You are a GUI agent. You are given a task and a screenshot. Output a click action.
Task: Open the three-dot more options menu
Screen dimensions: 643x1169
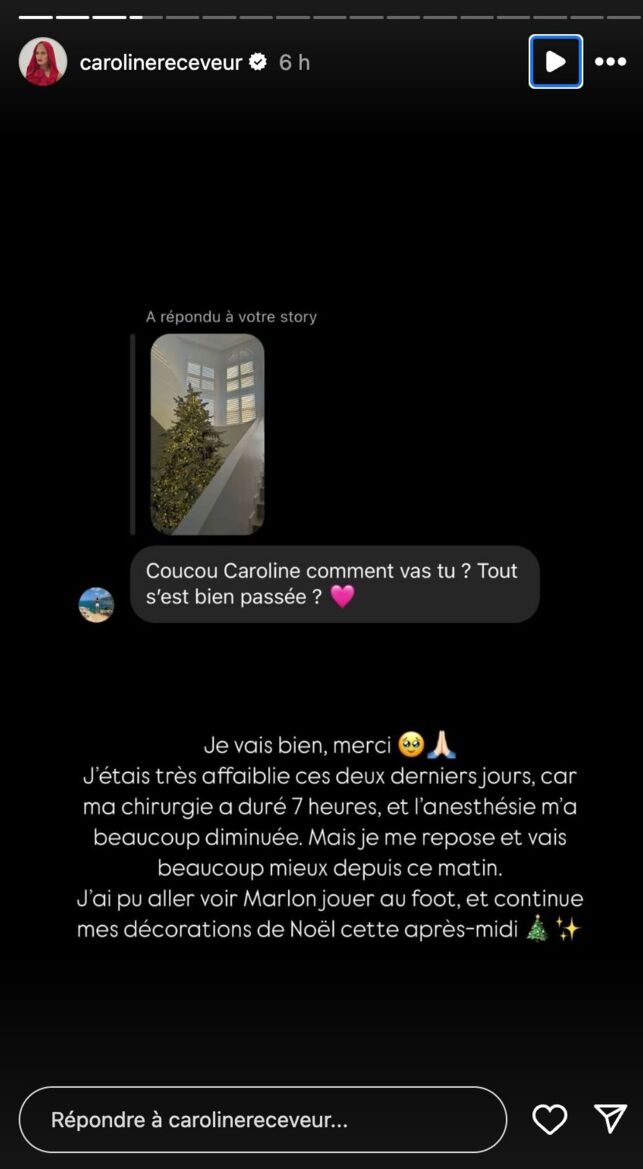click(x=610, y=62)
